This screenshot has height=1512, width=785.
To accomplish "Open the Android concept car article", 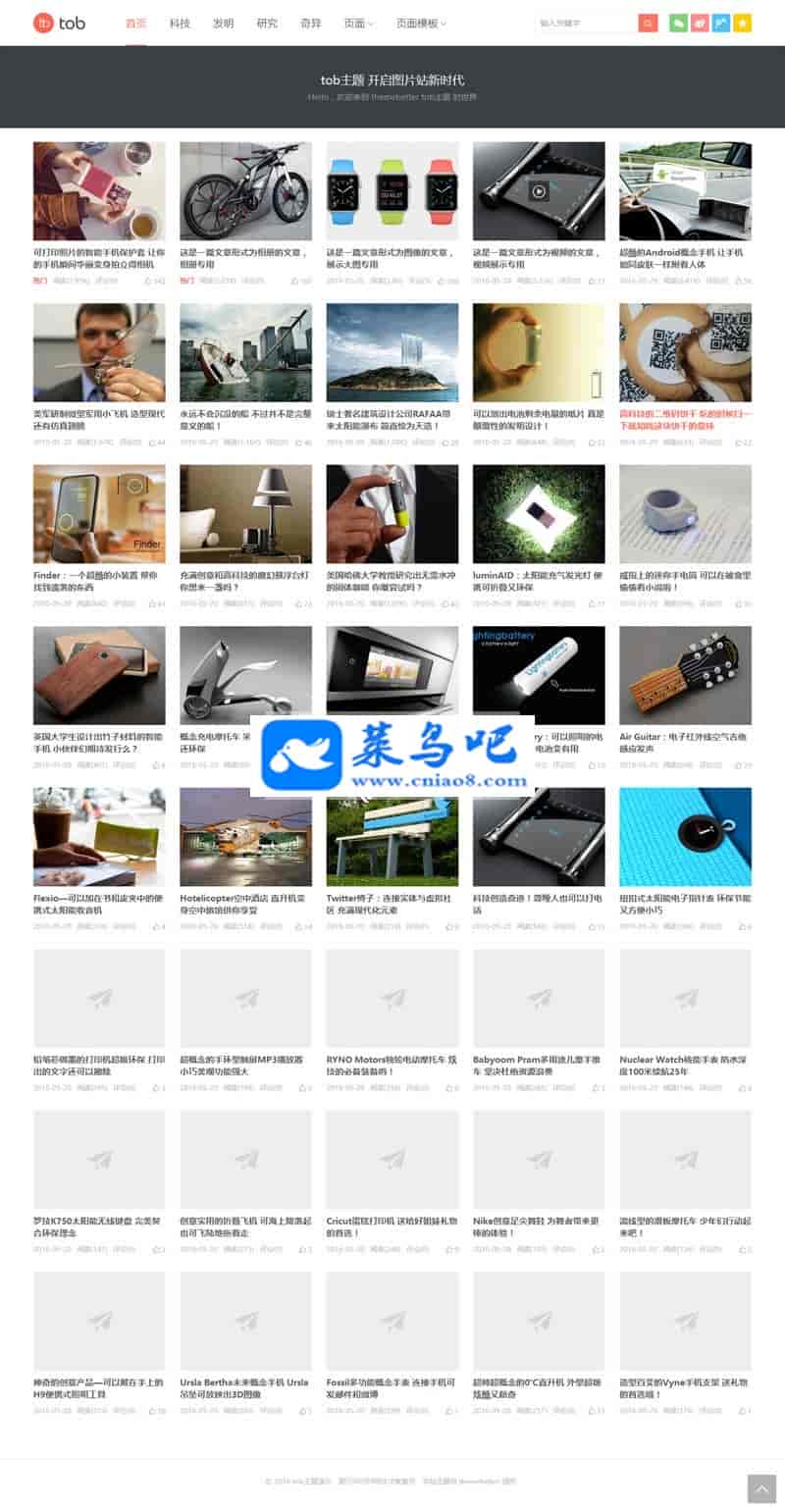I will (x=685, y=191).
